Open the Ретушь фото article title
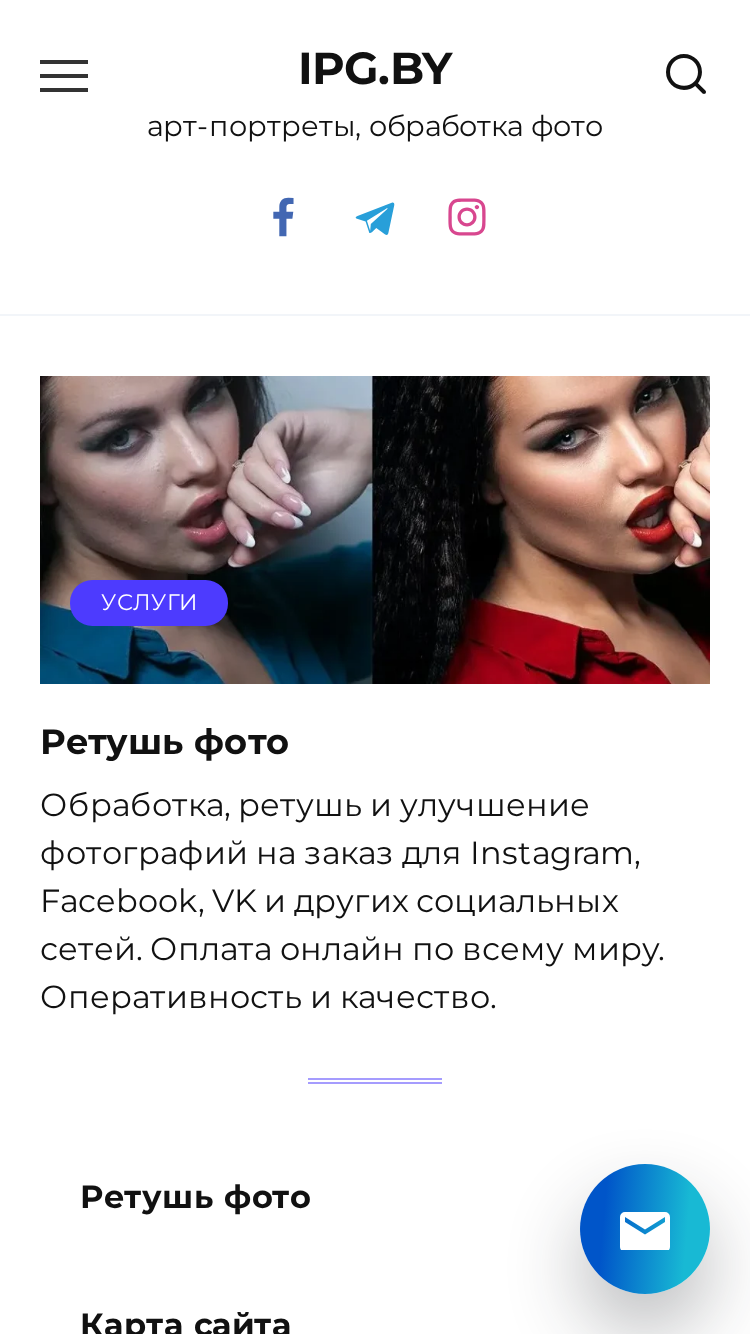The height and width of the screenshot is (1334, 750). coord(165,742)
